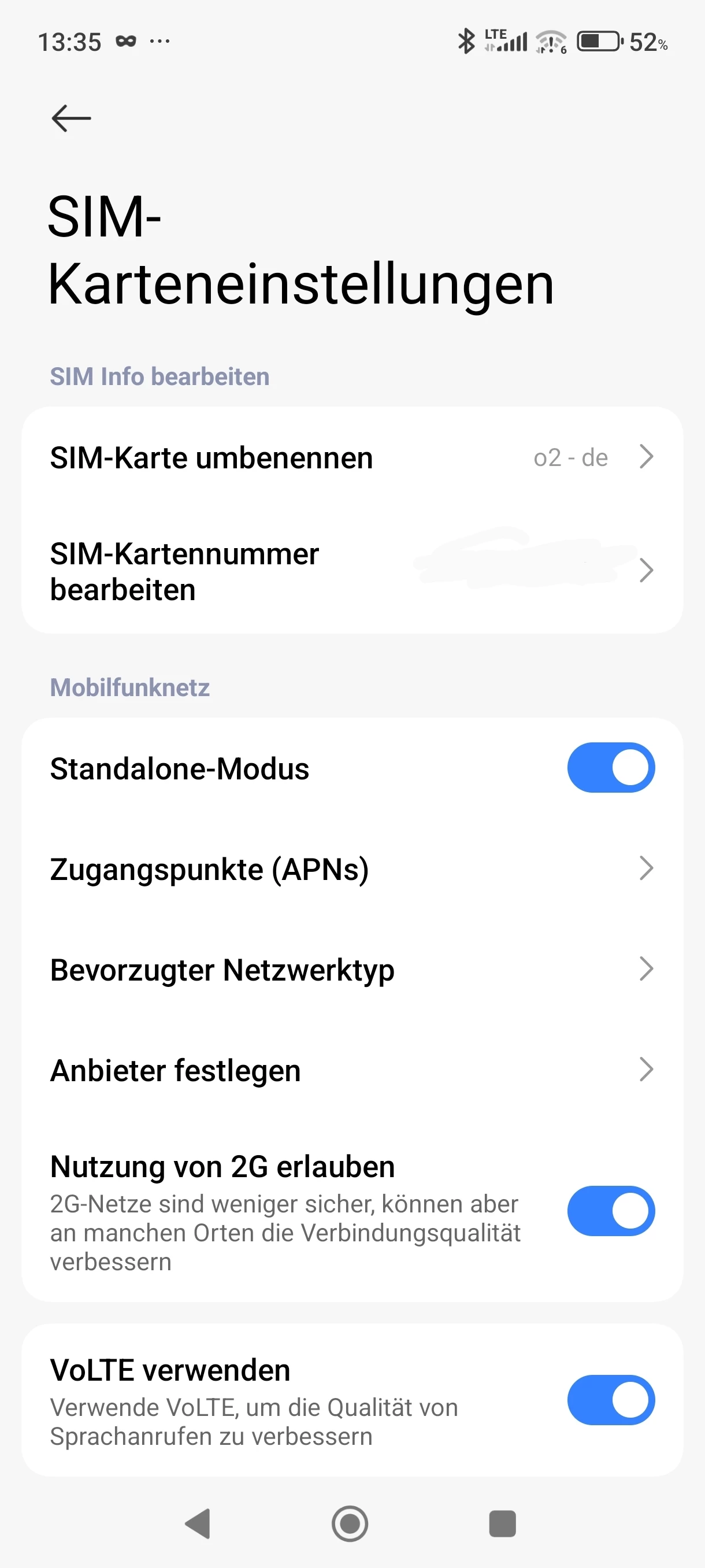The height and width of the screenshot is (1568, 705).
Task: Turn off Nutzung von 2G erlauben
Action: pyautogui.click(x=610, y=1211)
